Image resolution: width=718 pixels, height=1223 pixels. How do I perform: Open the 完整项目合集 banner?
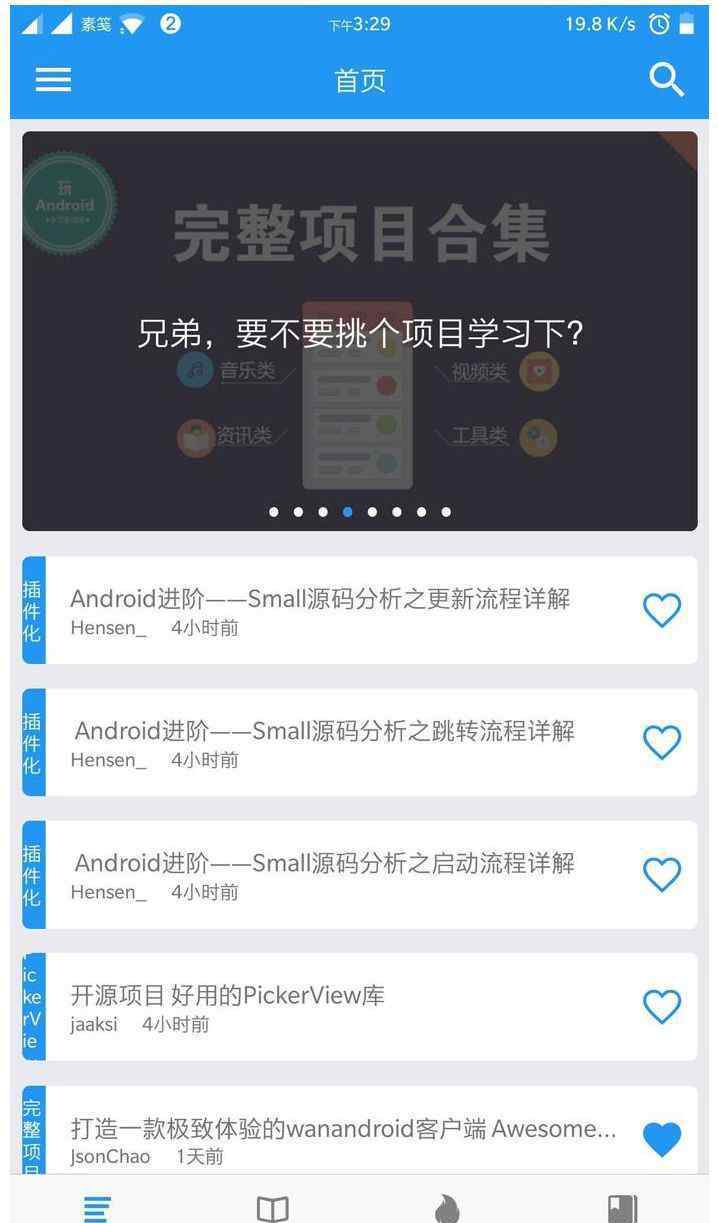pos(359,330)
